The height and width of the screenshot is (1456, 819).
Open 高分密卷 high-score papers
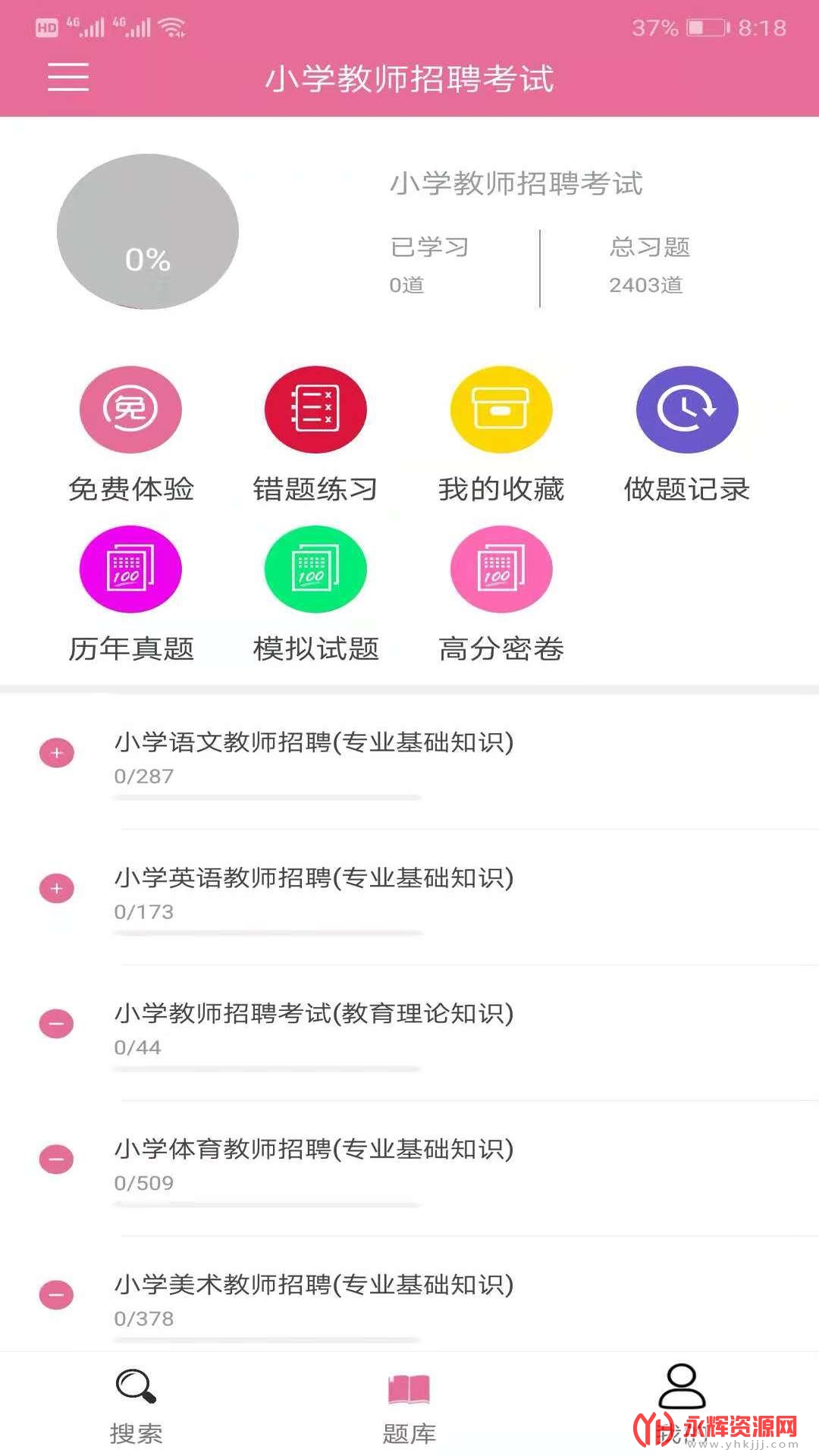coord(501,570)
